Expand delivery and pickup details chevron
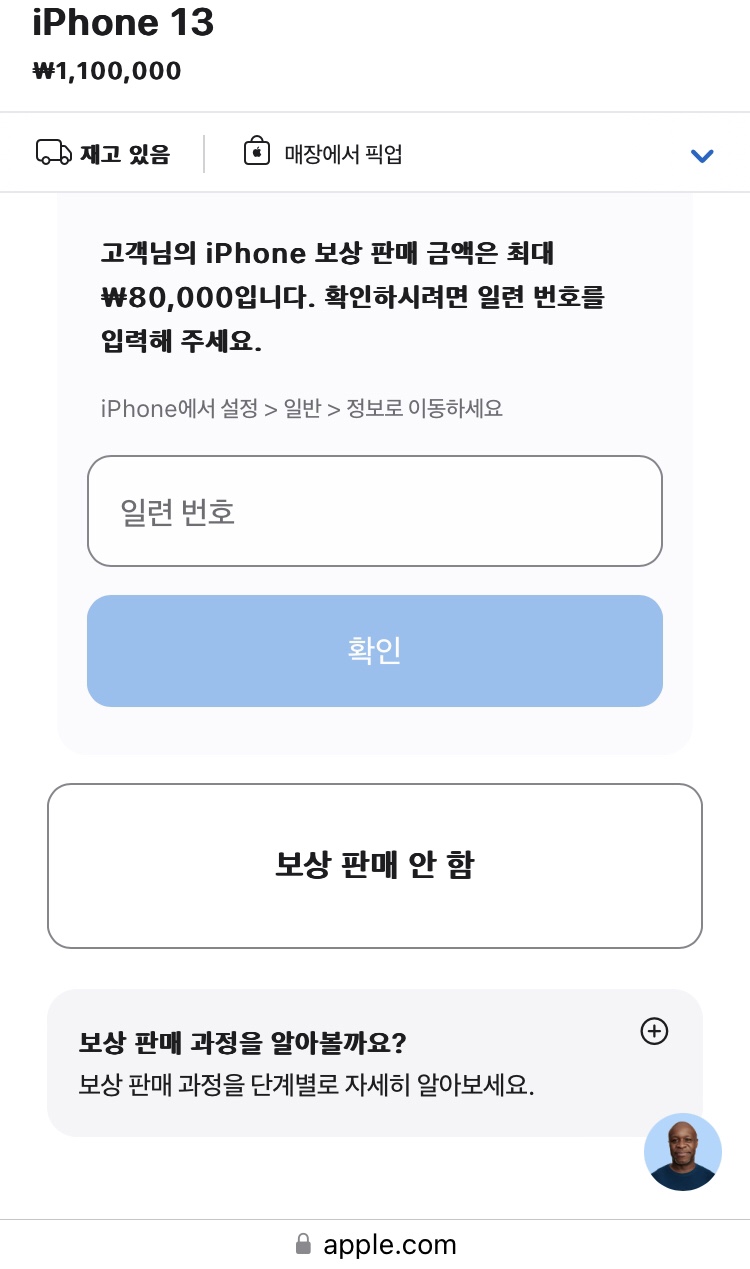The height and width of the screenshot is (1269, 750). click(702, 155)
